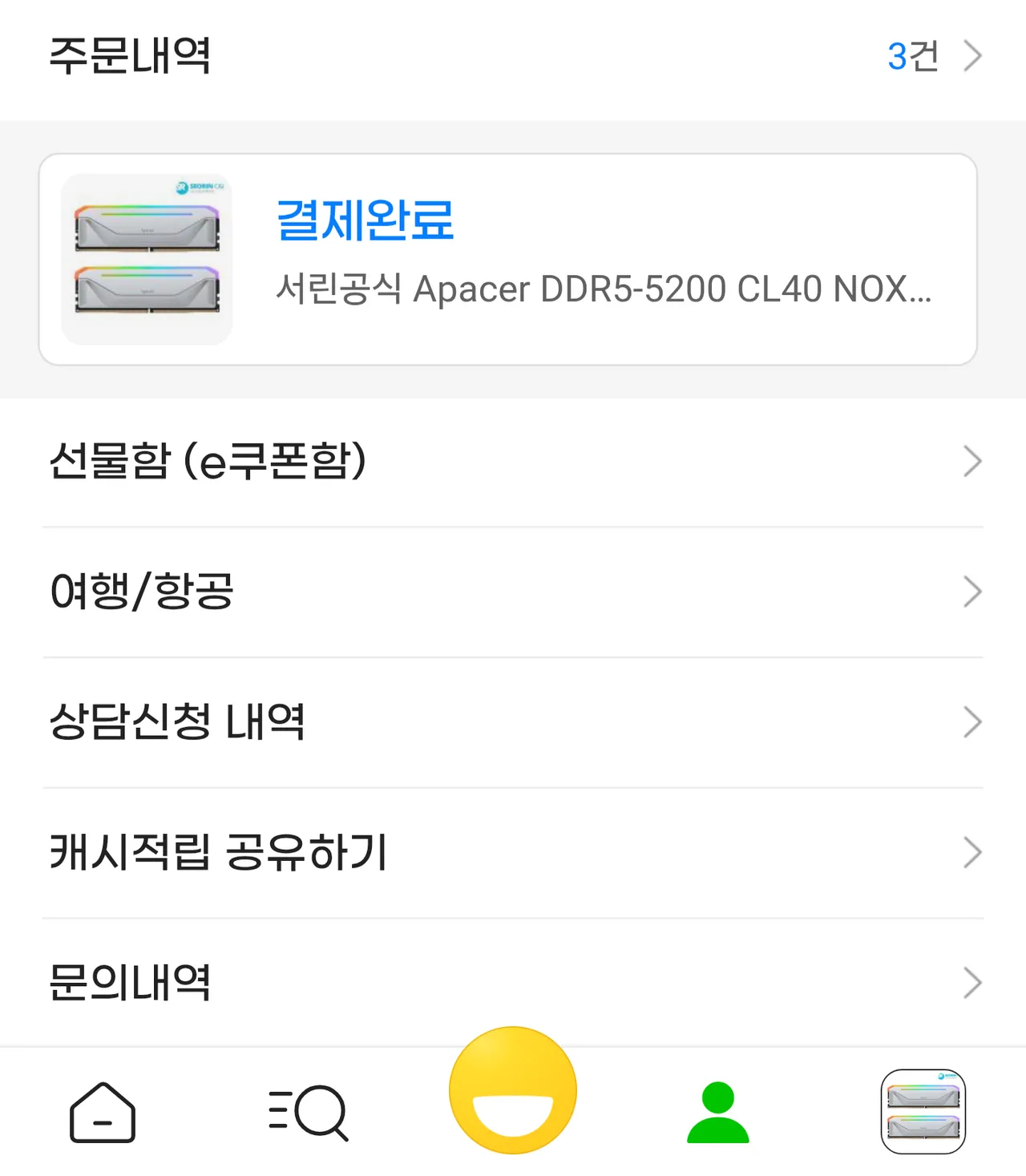Go to the home tab

click(103, 1112)
